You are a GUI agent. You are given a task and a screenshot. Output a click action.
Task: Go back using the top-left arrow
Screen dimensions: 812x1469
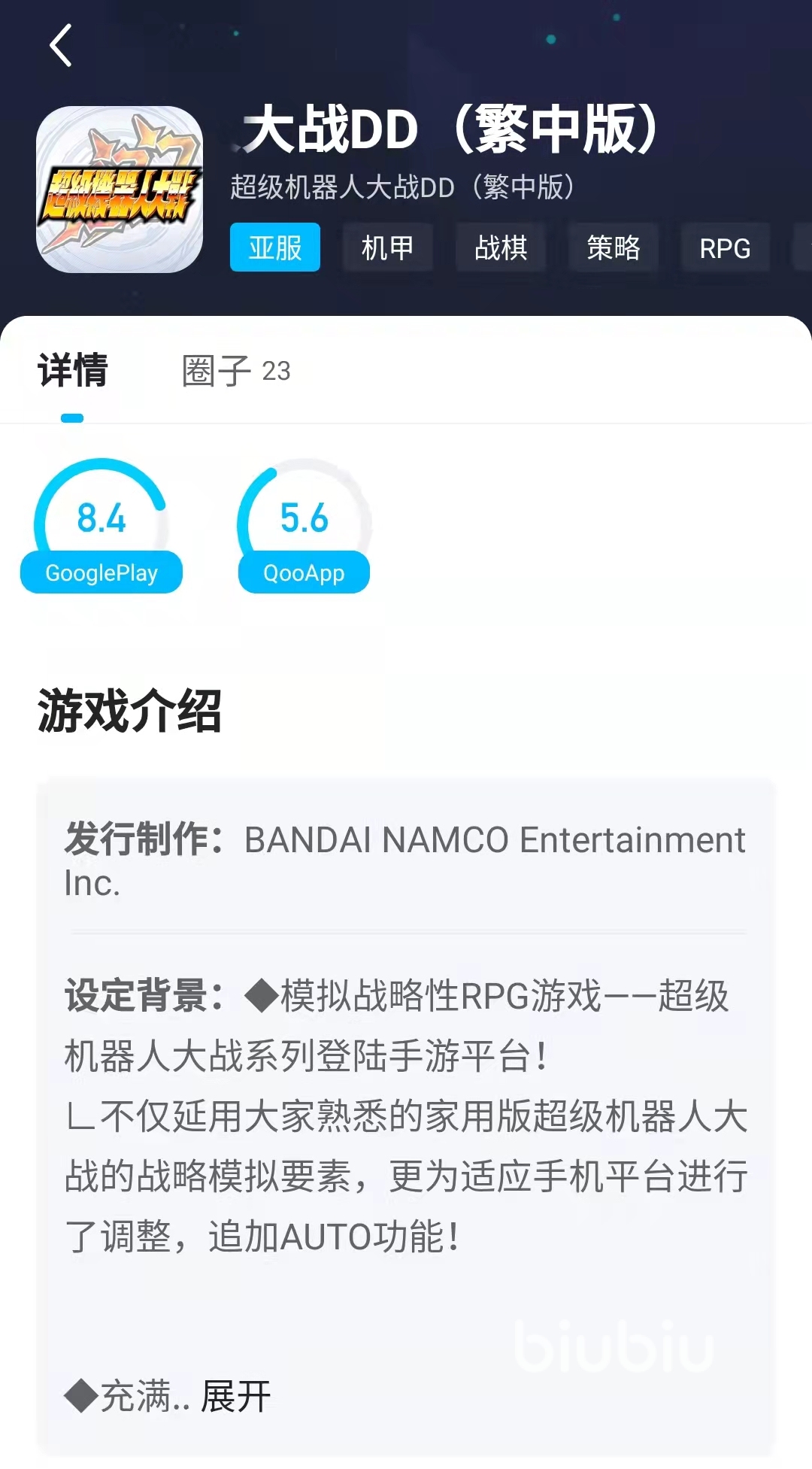(60, 45)
